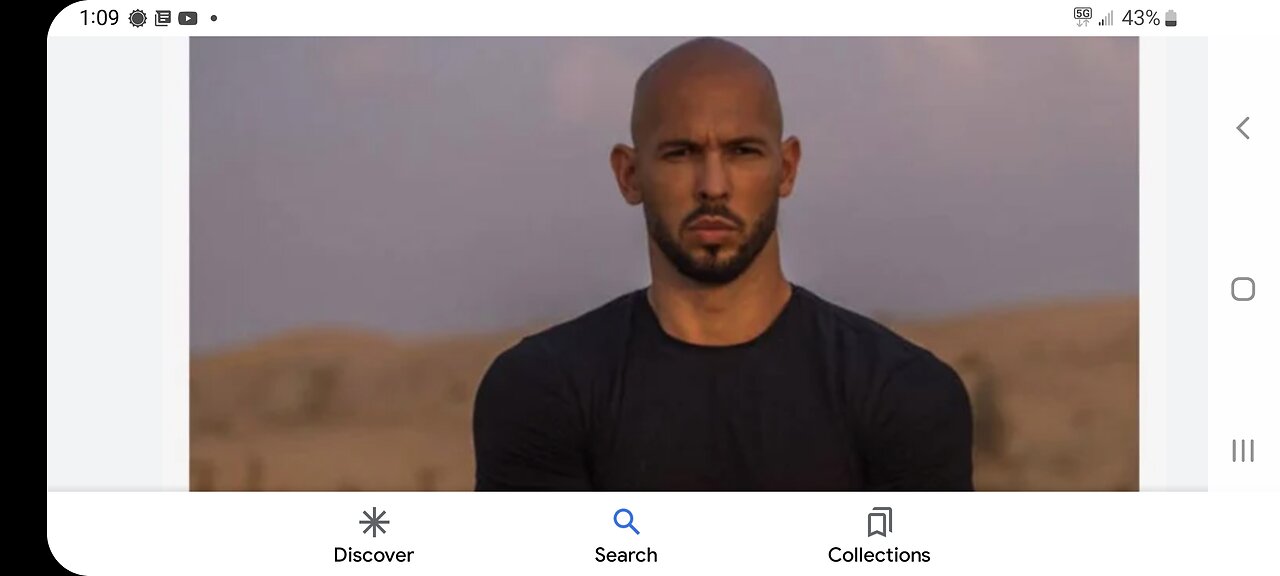The width and height of the screenshot is (1280, 576).
Task: Tap the system back arrow
Action: point(1243,128)
